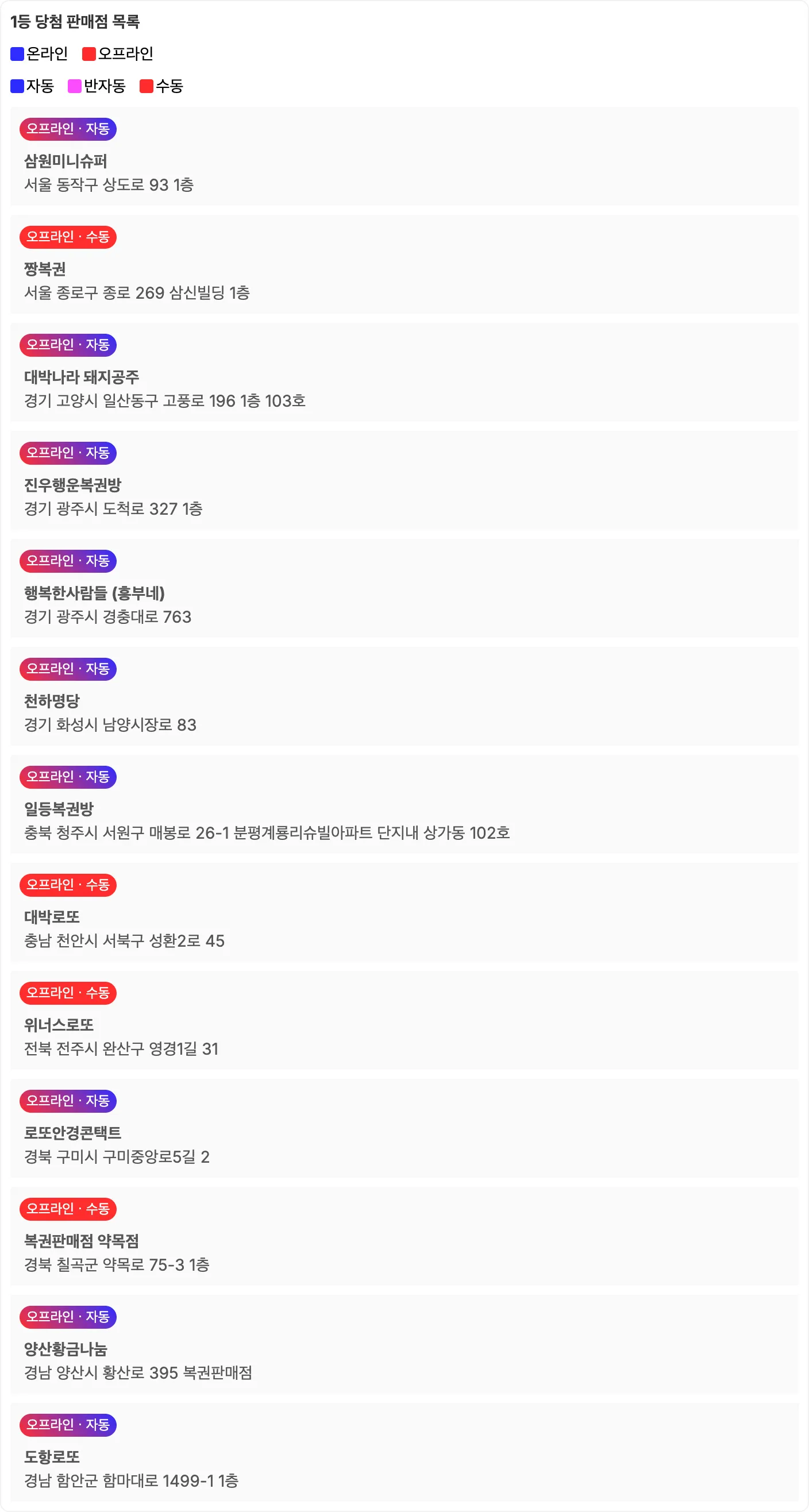Viewport: 809px width, 1512px height.
Task: Click the 오프라인 · 수동 badge above 복권판매점 약목점
Action: click(68, 1209)
